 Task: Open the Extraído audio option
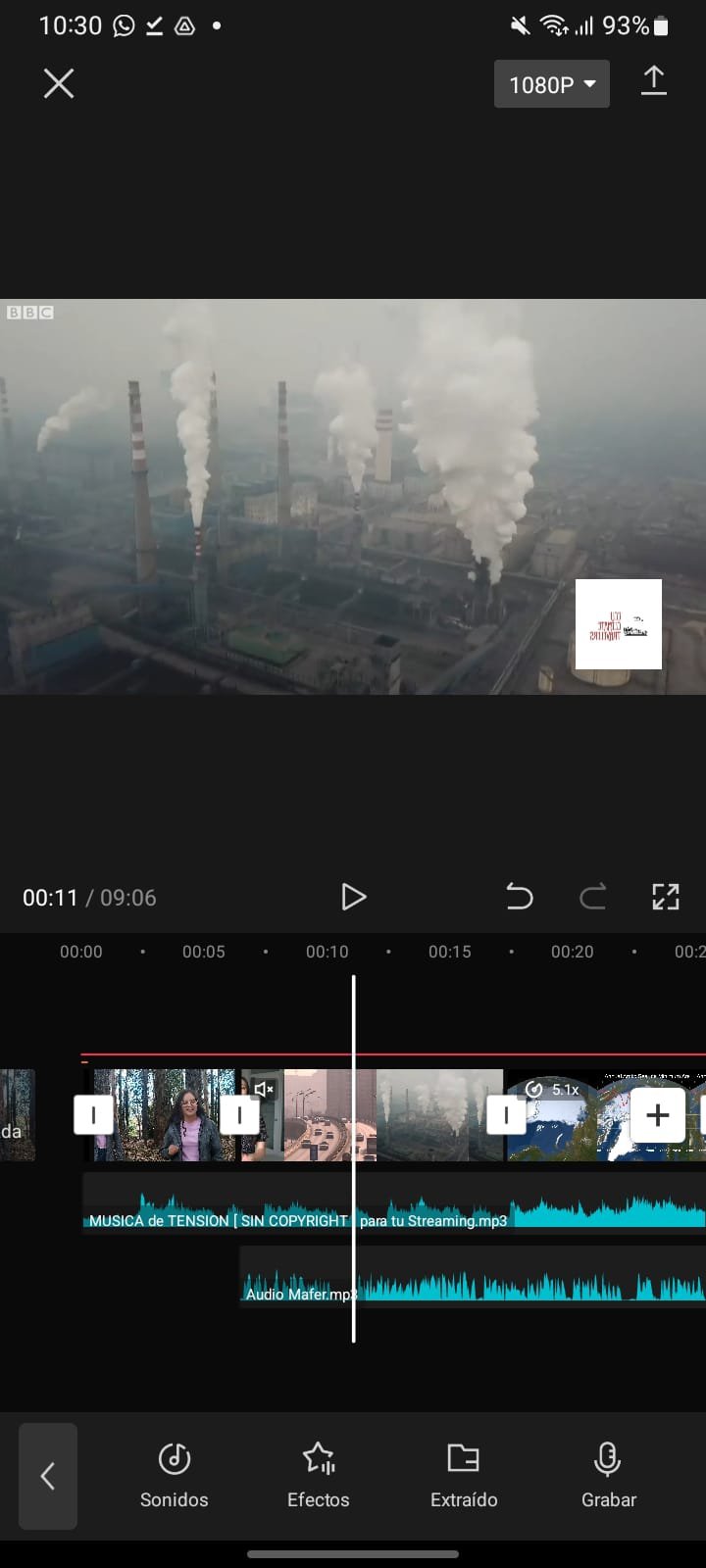(x=464, y=1476)
